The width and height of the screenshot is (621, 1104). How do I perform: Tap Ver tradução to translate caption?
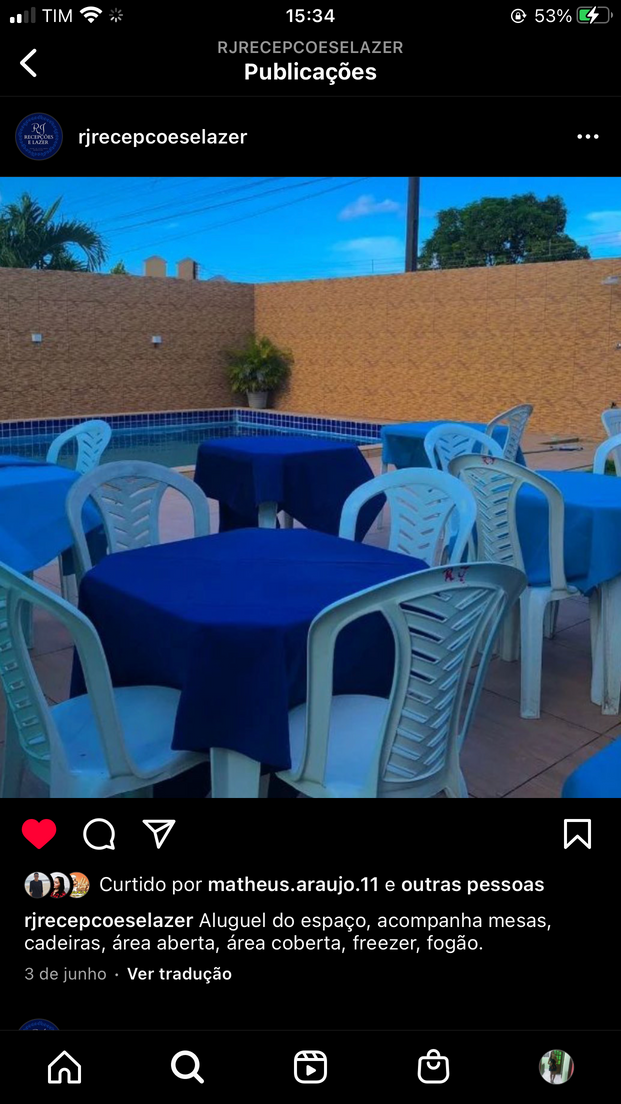179,973
